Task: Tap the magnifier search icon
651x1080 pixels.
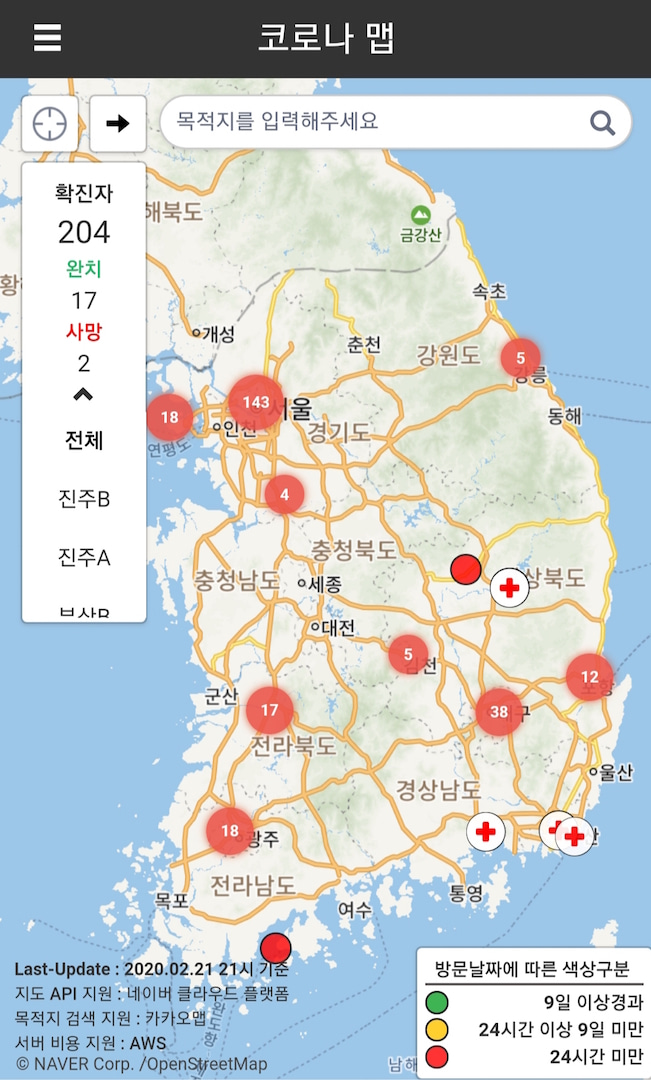Action: pos(602,123)
